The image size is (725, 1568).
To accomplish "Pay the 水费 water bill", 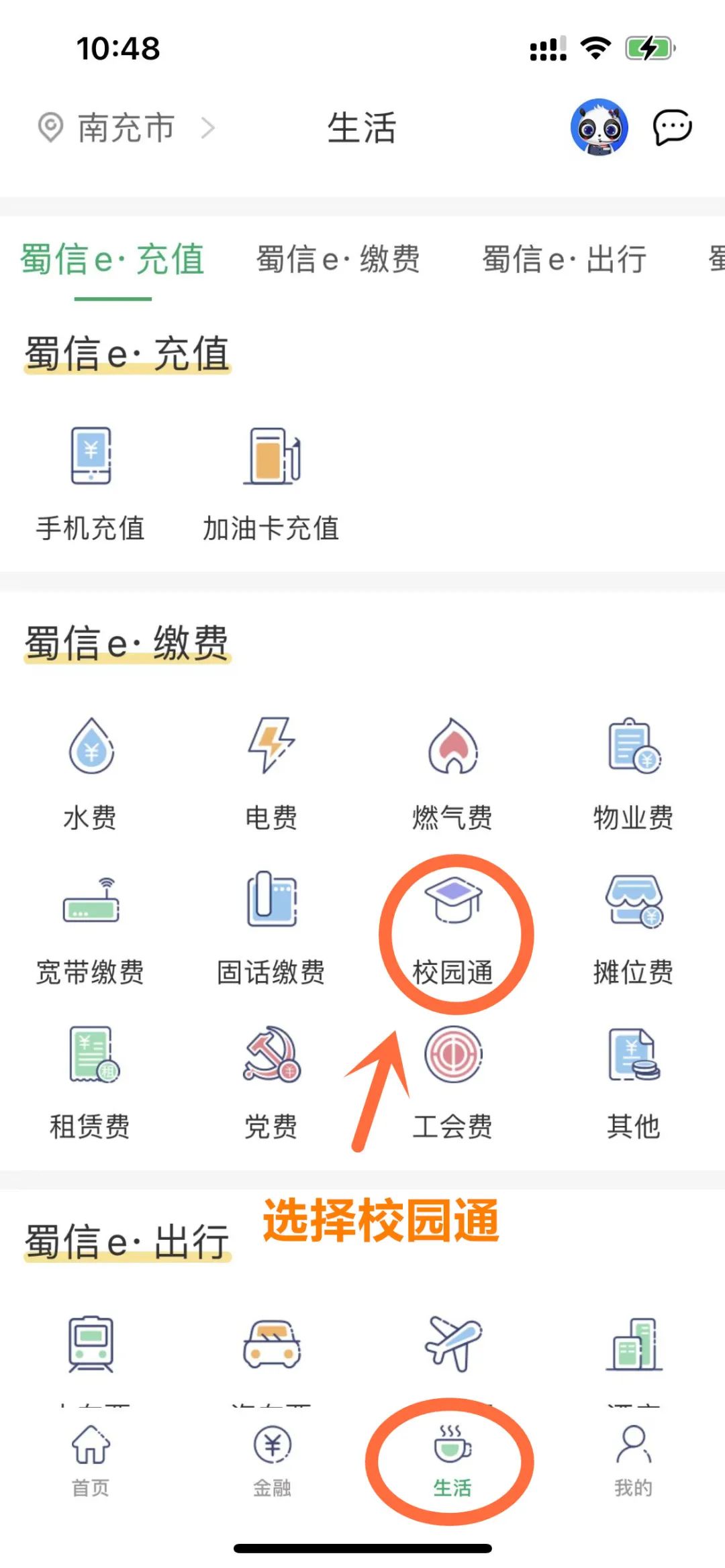I will (x=91, y=772).
